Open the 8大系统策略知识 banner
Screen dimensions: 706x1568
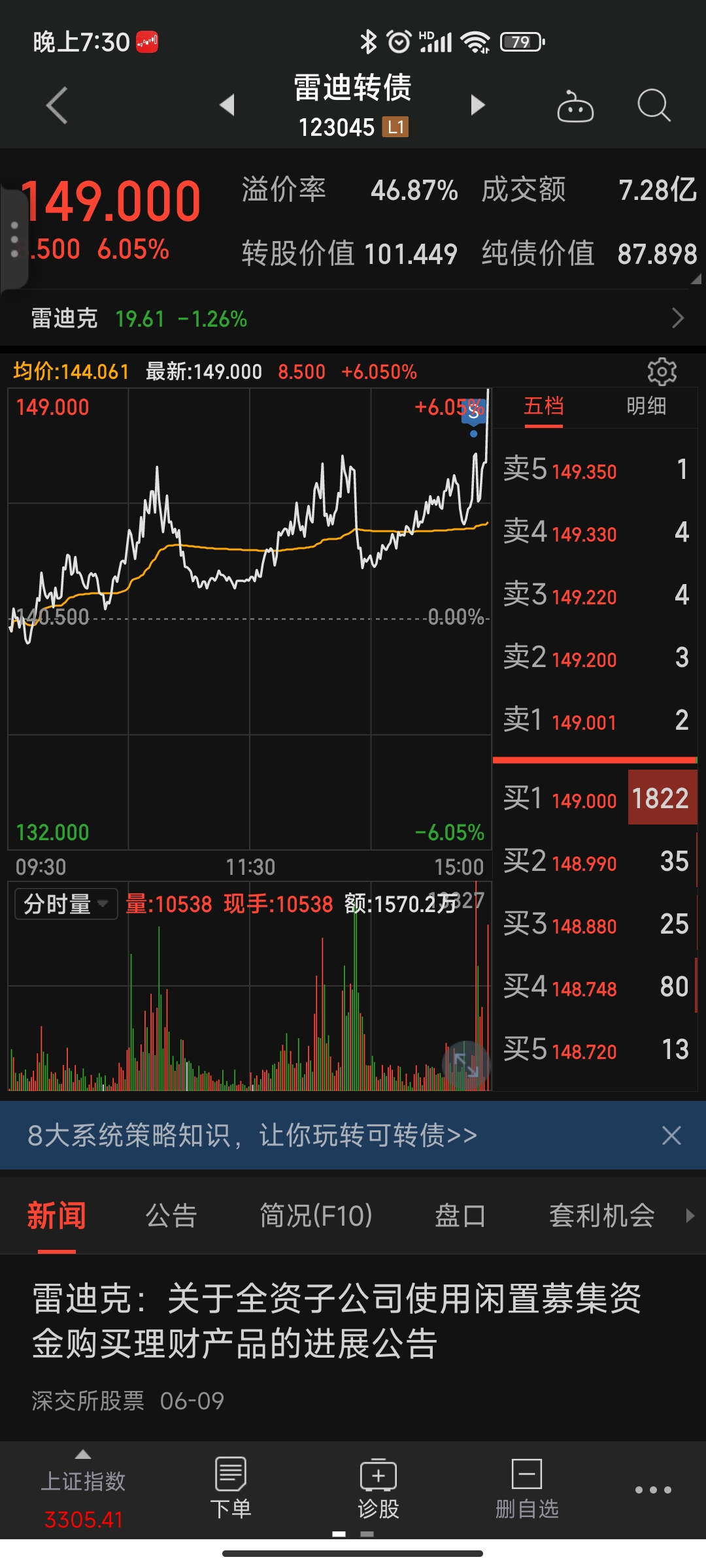point(252,1135)
